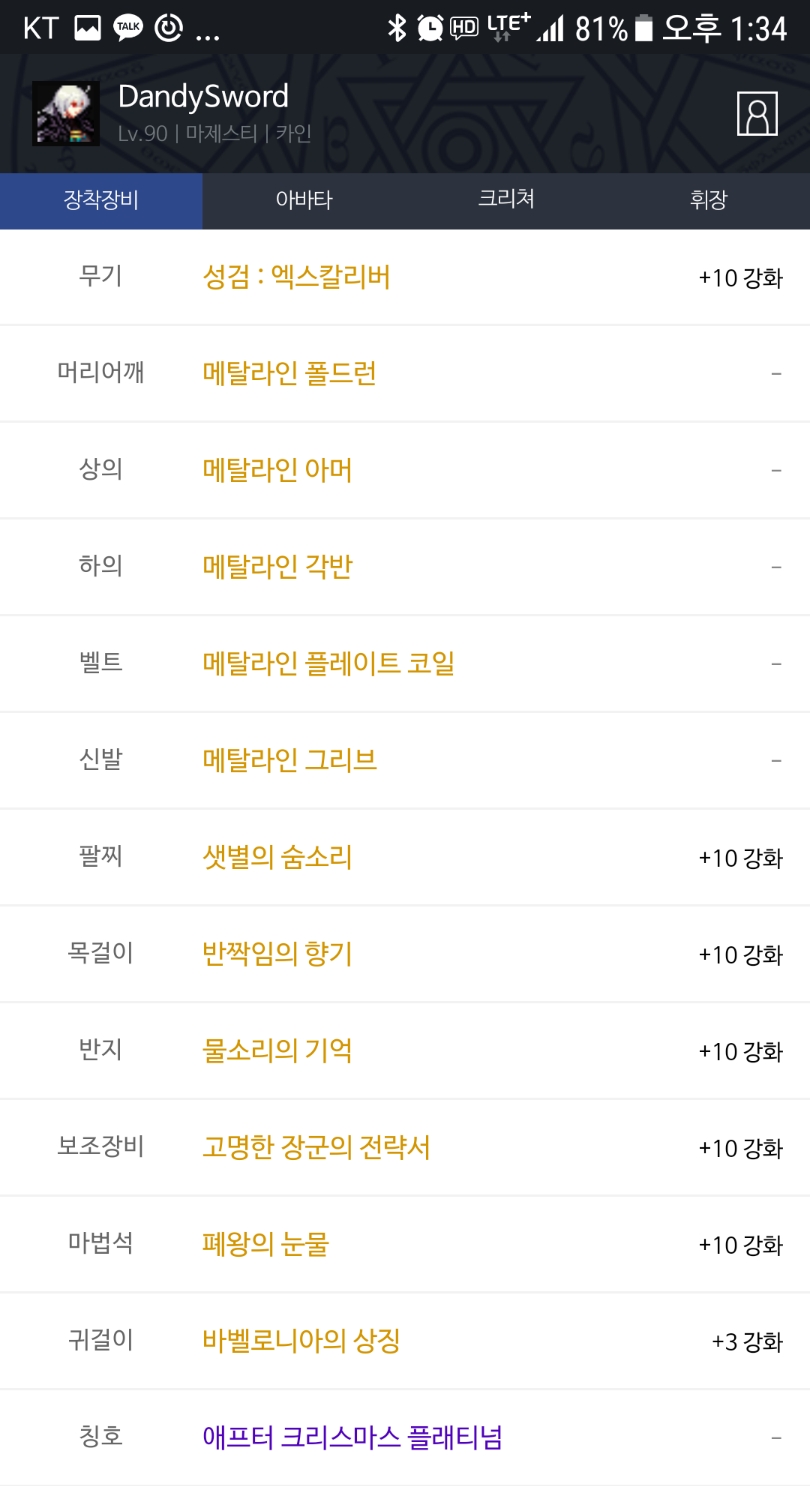View the 메탈라인 아머 details
Screen dimensions: 810x1486
tap(277, 470)
